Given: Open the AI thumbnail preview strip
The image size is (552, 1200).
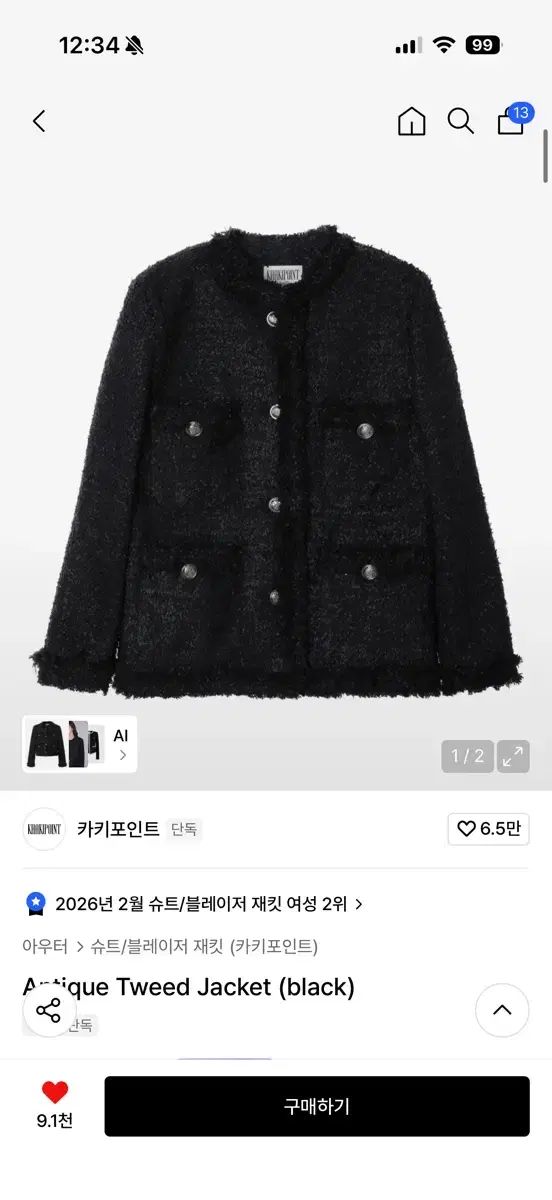Looking at the screenshot, I should 80,744.
